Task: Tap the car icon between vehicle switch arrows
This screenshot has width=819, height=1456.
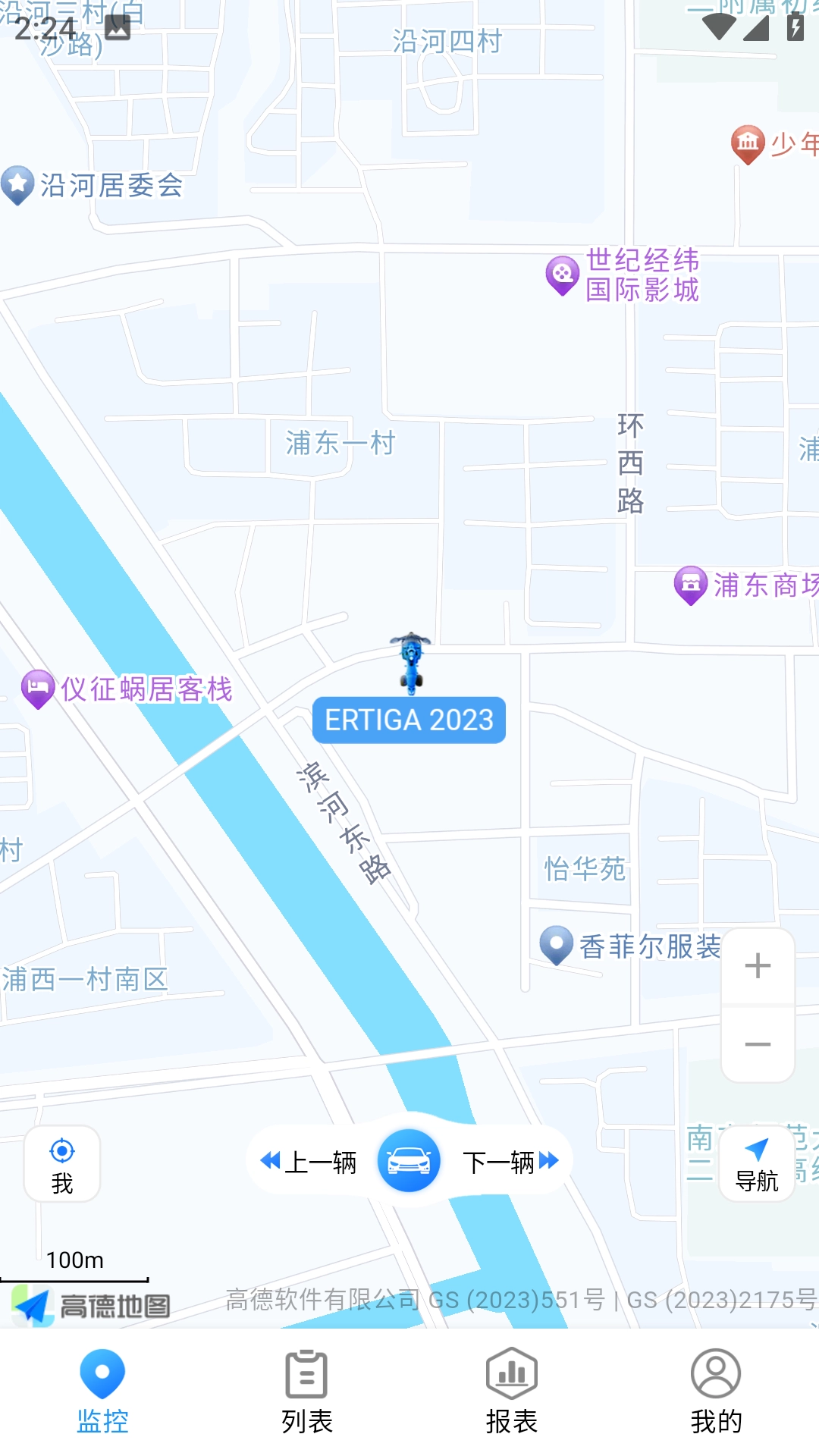Action: [x=409, y=1160]
